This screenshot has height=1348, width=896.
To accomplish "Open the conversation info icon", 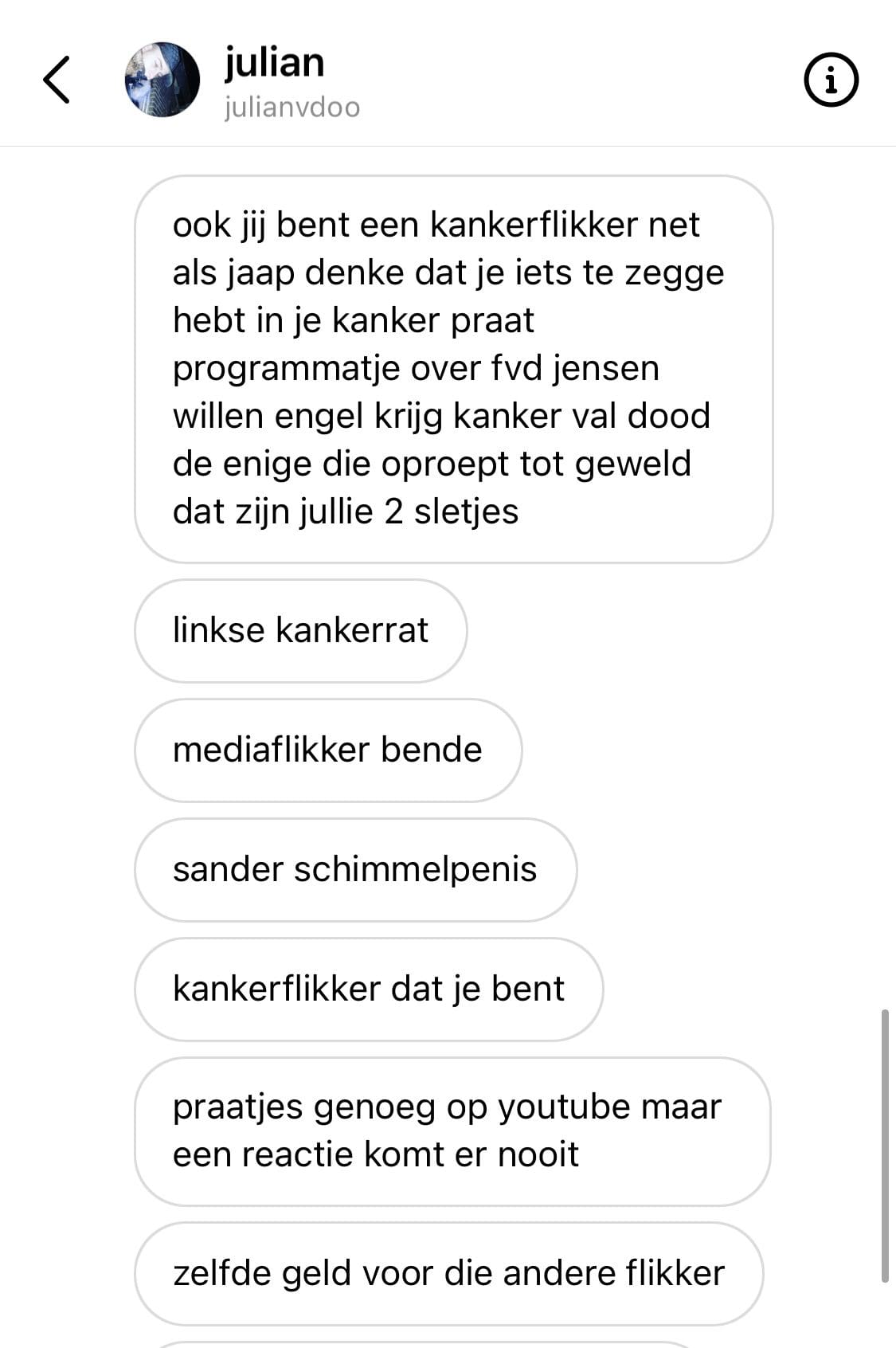I will [x=831, y=80].
